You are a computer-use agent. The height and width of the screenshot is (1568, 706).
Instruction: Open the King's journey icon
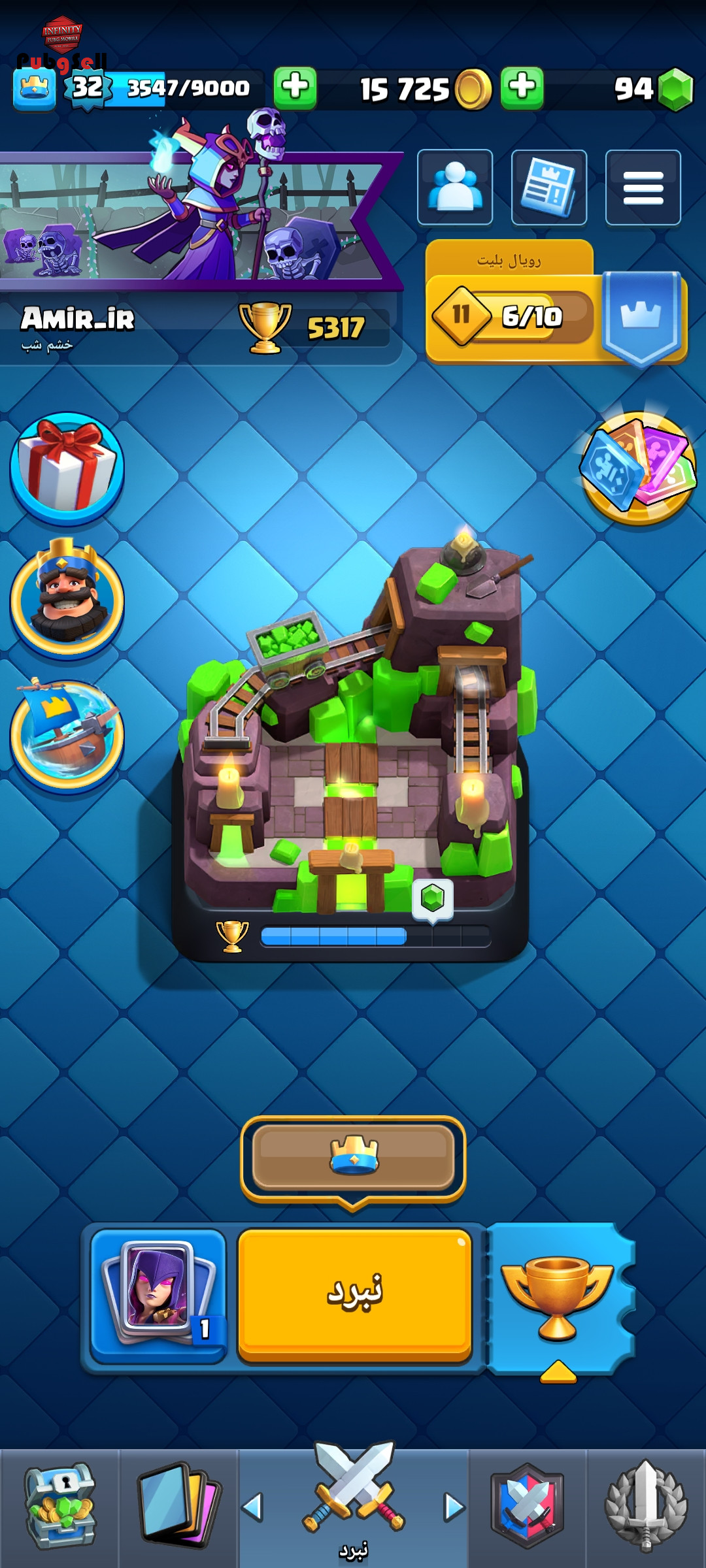click(x=67, y=598)
